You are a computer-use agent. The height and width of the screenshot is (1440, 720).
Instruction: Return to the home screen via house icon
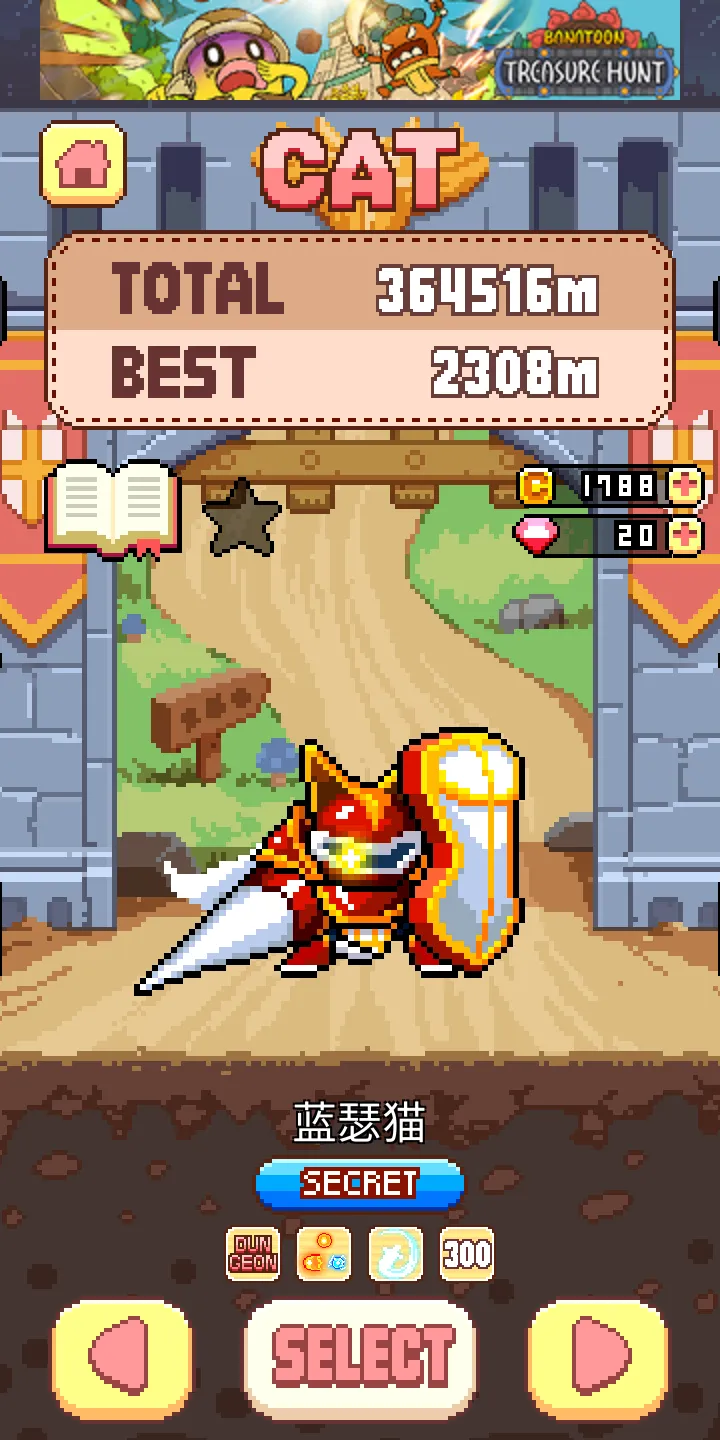coord(83,165)
